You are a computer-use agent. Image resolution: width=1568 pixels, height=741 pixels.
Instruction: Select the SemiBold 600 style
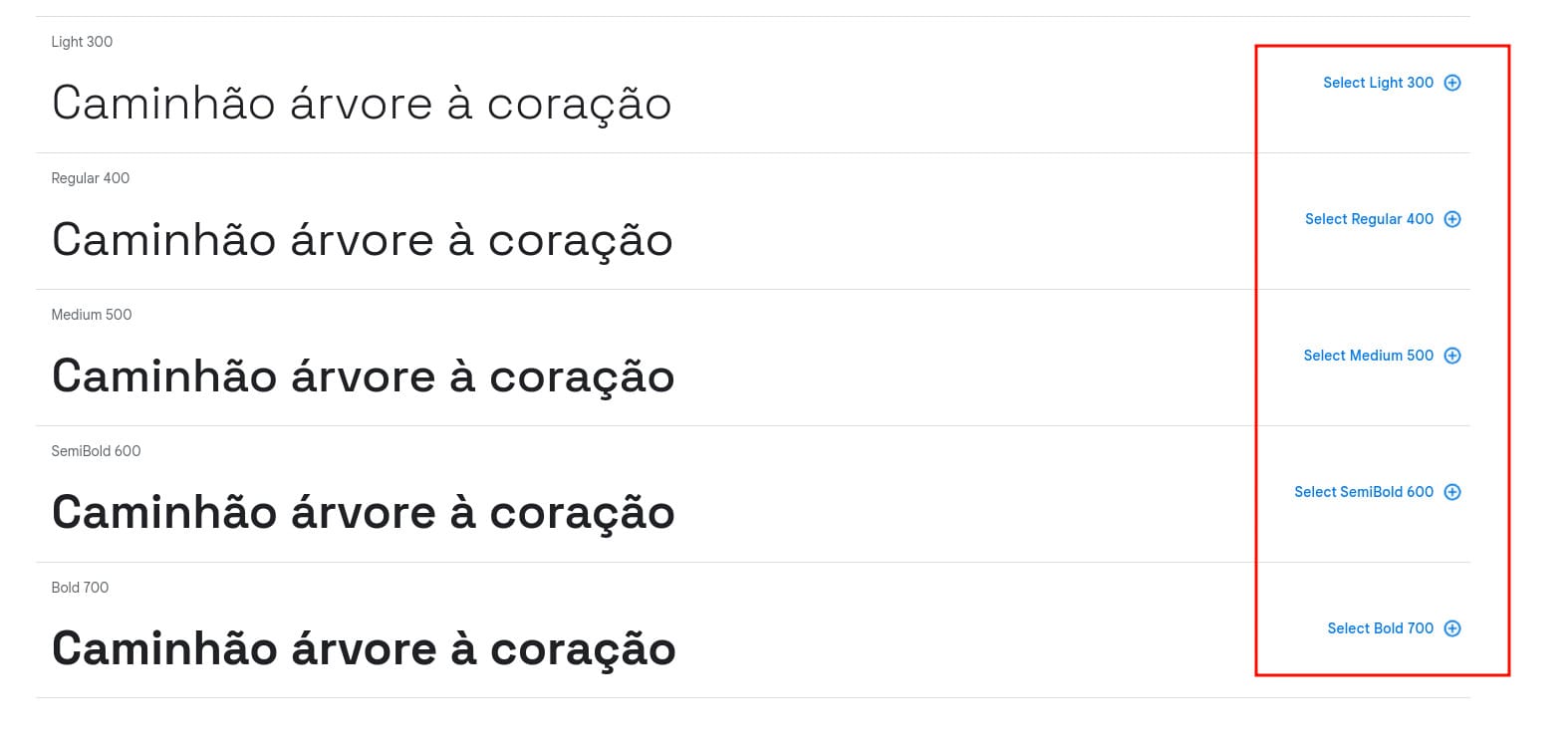coord(1377,492)
